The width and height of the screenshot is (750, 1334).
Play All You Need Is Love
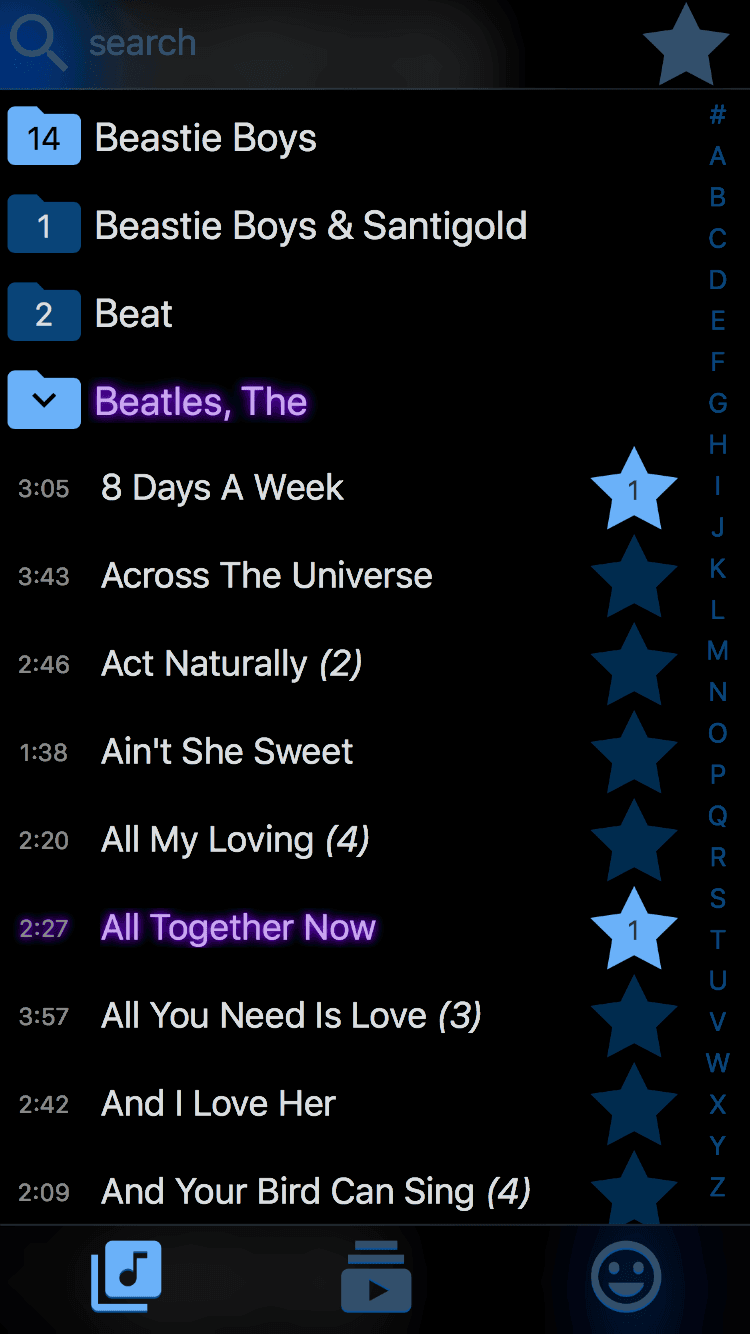291,1016
